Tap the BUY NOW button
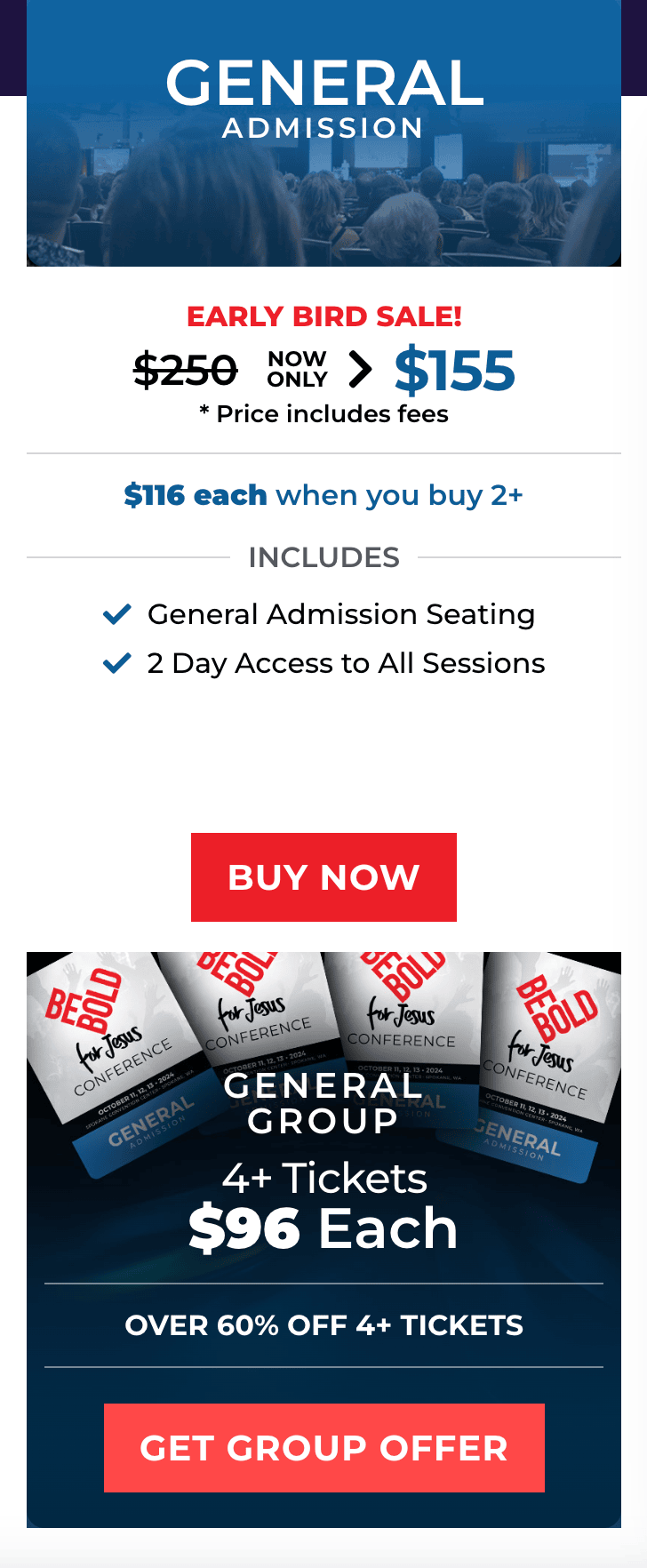Viewport: 647px width, 1568px height. (x=323, y=877)
